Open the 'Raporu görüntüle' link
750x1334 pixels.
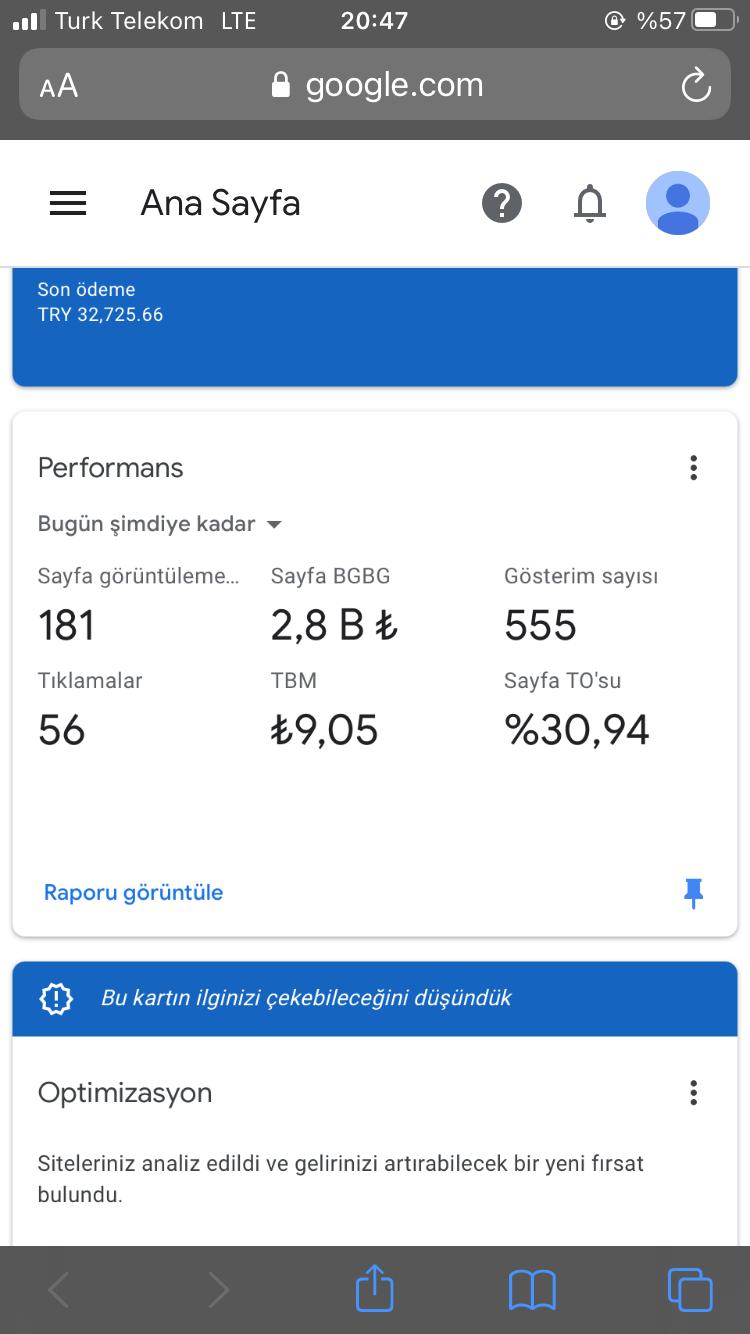point(133,892)
